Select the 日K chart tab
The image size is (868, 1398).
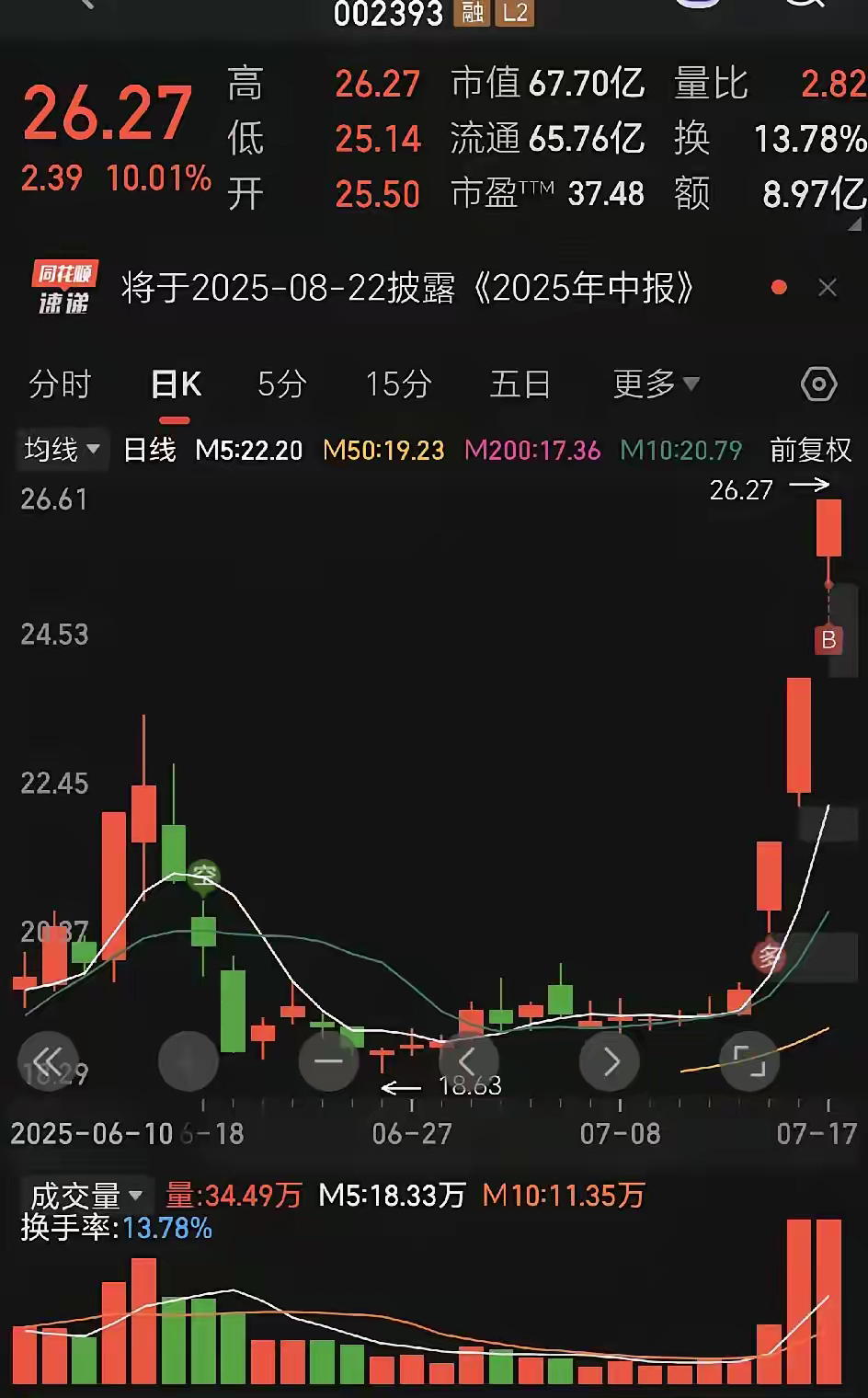point(176,384)
